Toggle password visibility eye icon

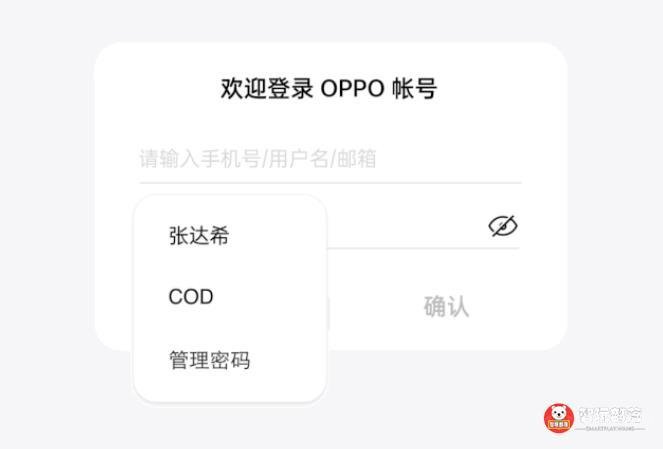(x=503, y=226)
